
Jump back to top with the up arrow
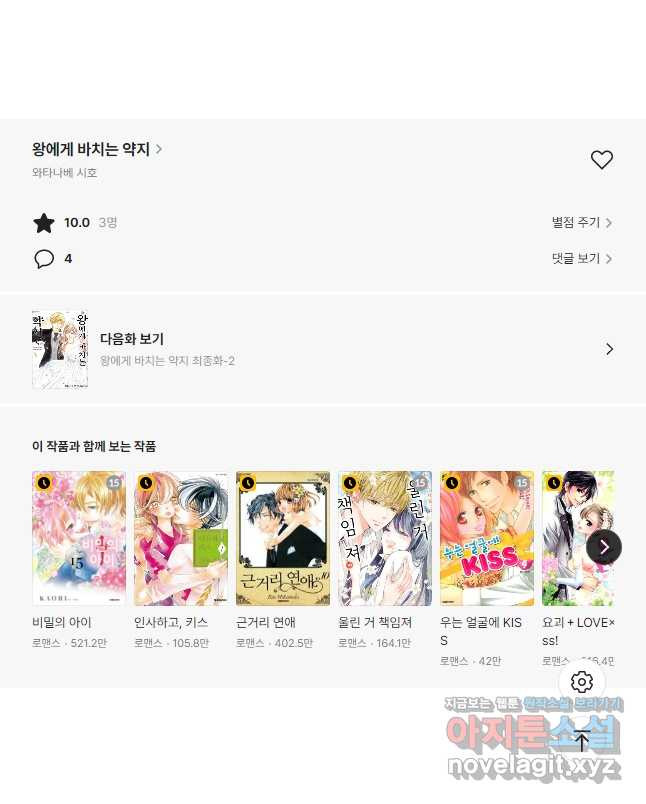coord(582,742)
